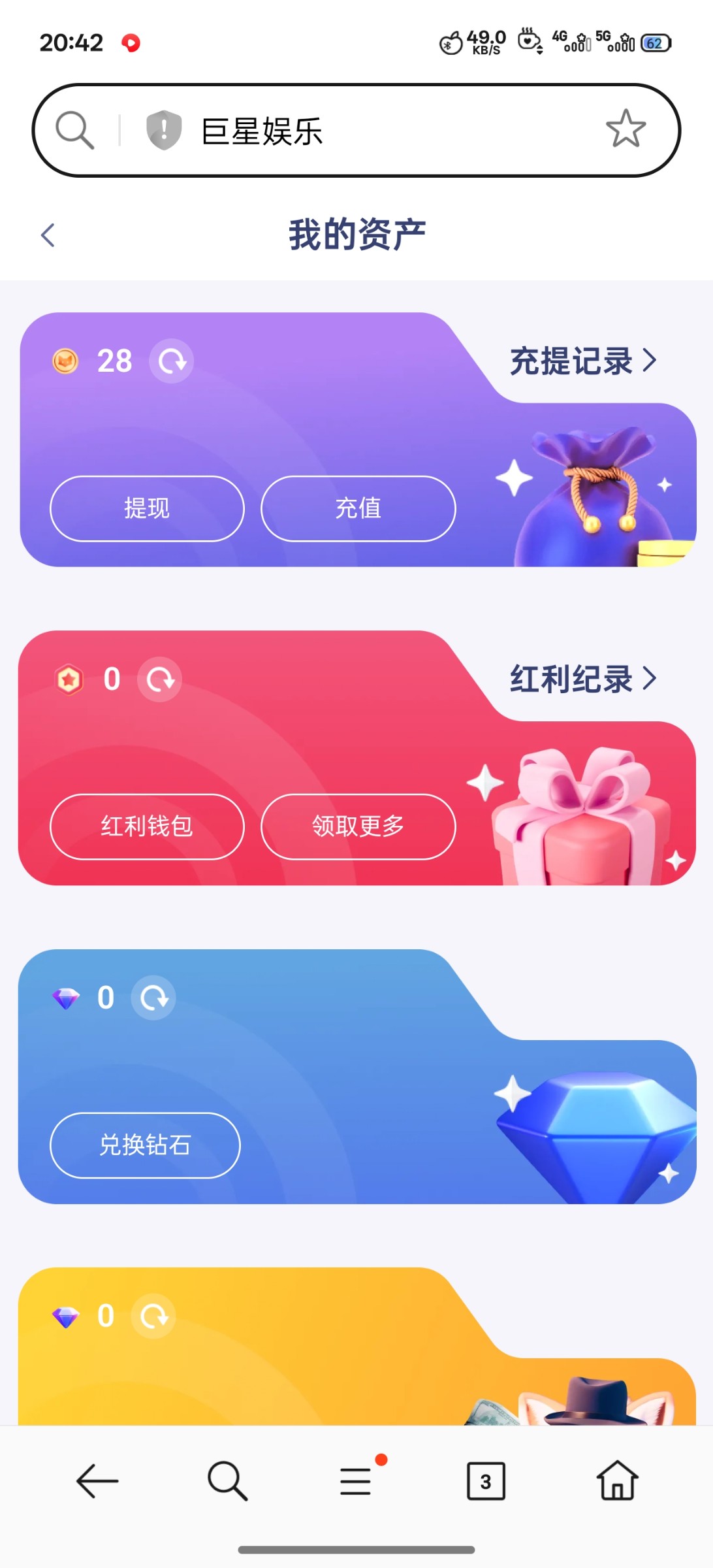
Task: Open the browser menu in the bottom toolbar
Action: click(356, 1480)
